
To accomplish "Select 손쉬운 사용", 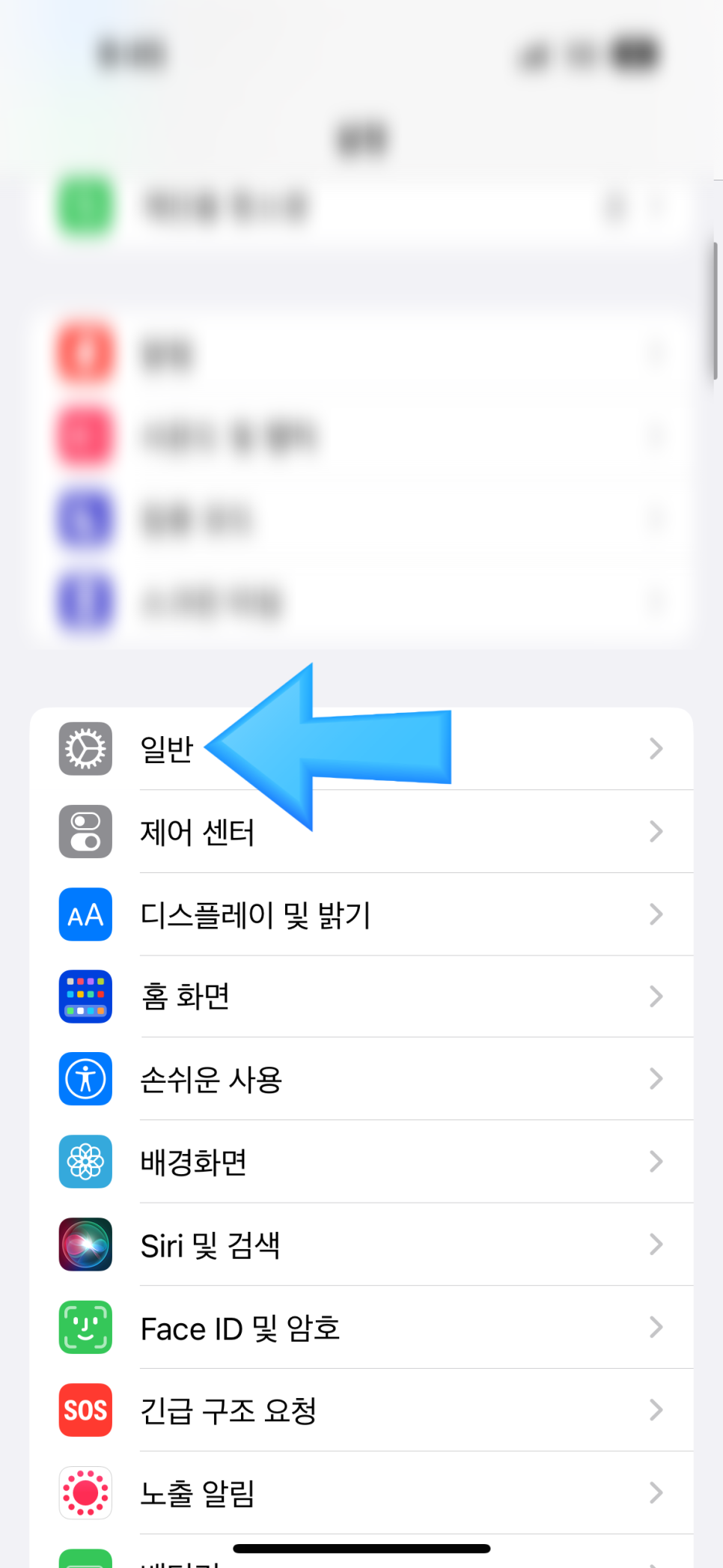I will coord(361,1079).
